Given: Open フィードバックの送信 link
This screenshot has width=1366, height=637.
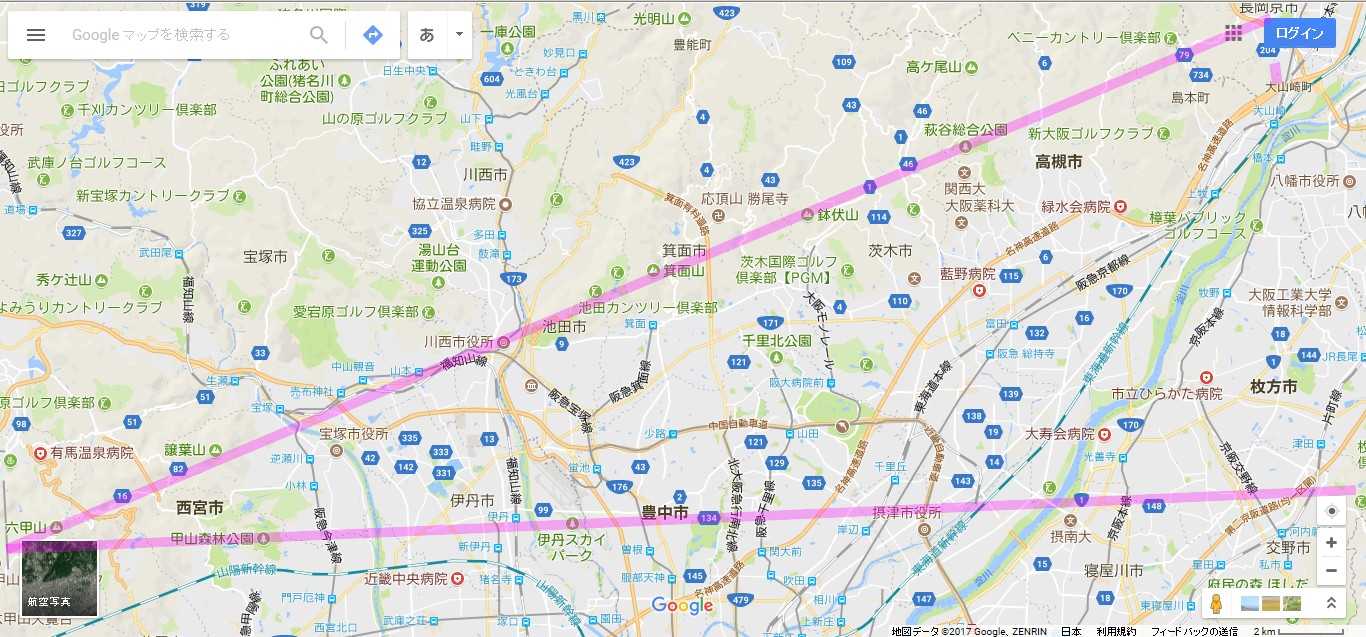Looking at the screenshot, I should coord(1193,631).
